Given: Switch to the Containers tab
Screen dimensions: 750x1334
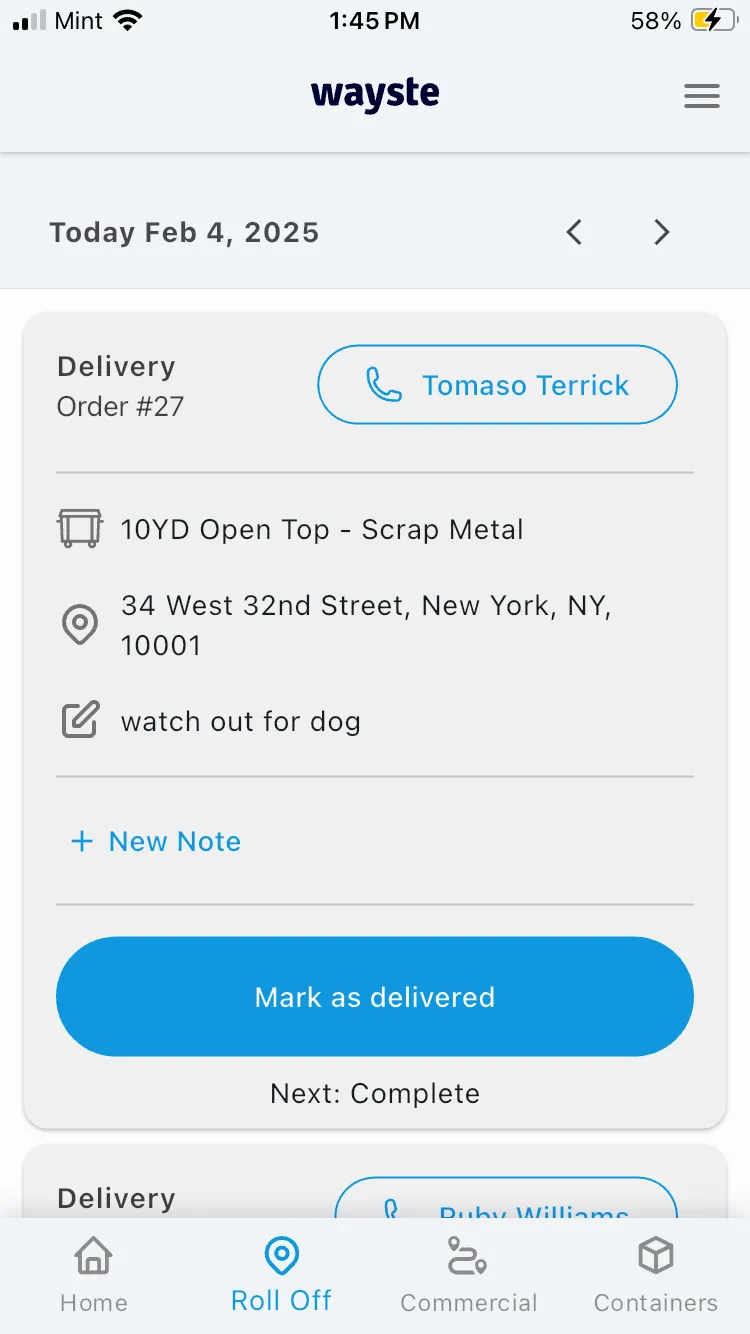Looking at the screenshot, I should click(655, 1274).
